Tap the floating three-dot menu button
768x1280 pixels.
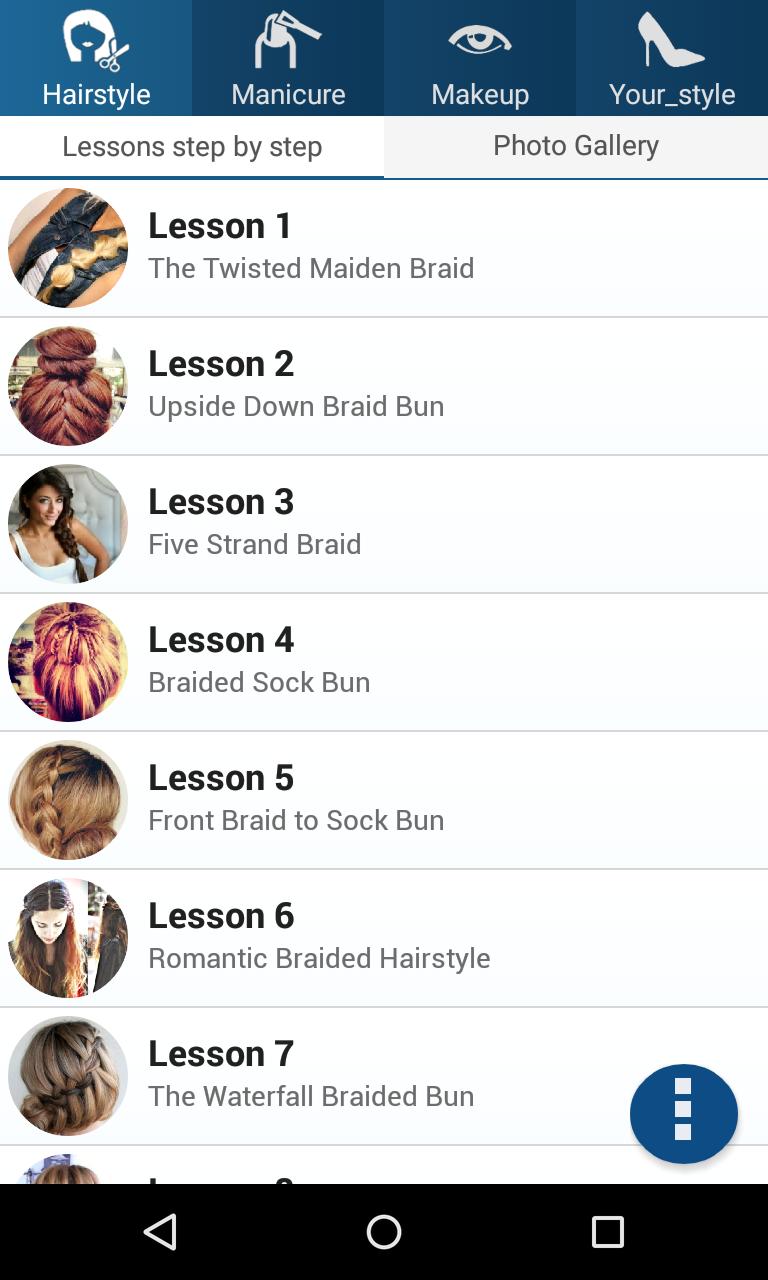683,1113
